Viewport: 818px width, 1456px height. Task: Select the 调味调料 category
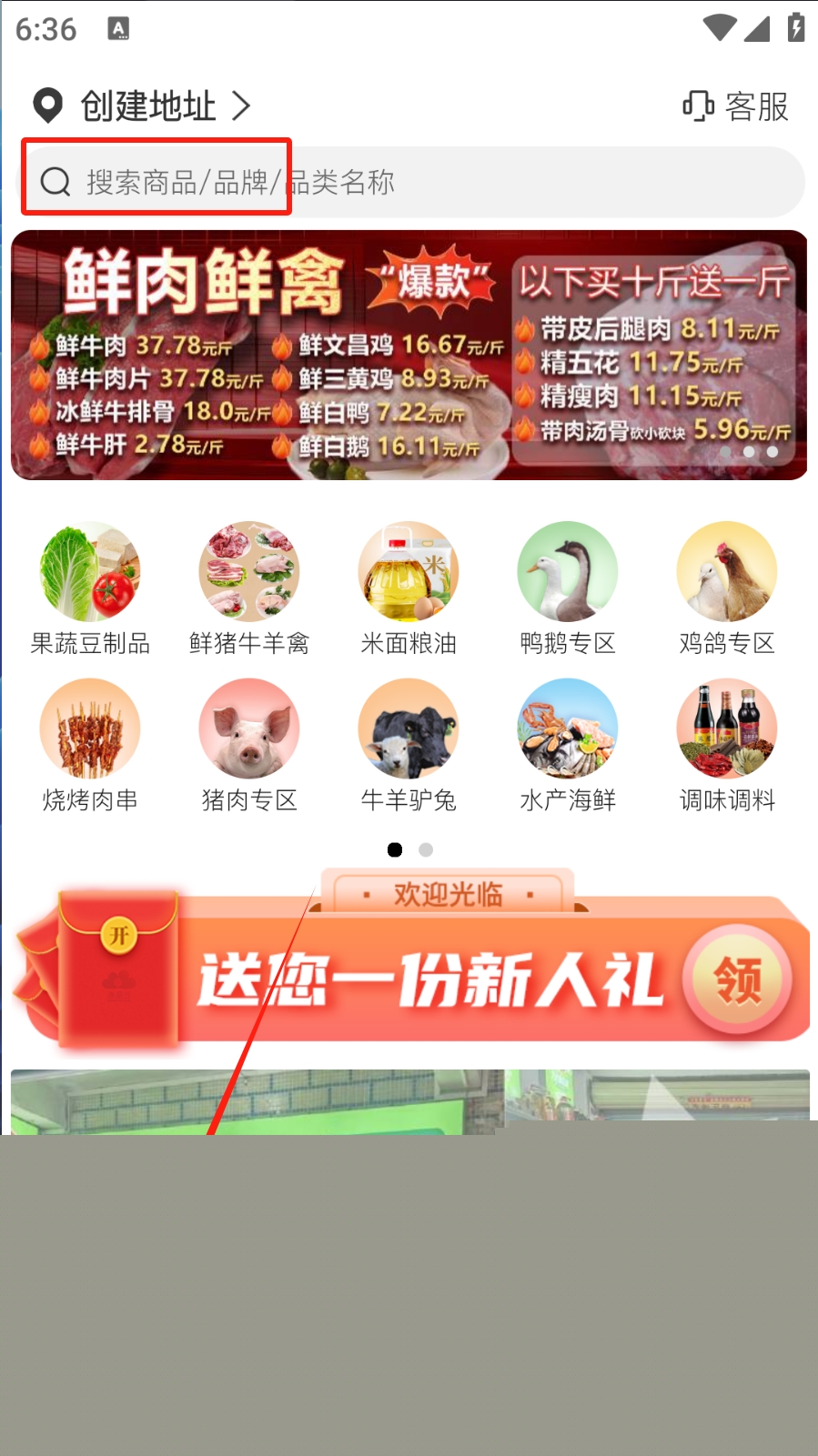point(727,745)
